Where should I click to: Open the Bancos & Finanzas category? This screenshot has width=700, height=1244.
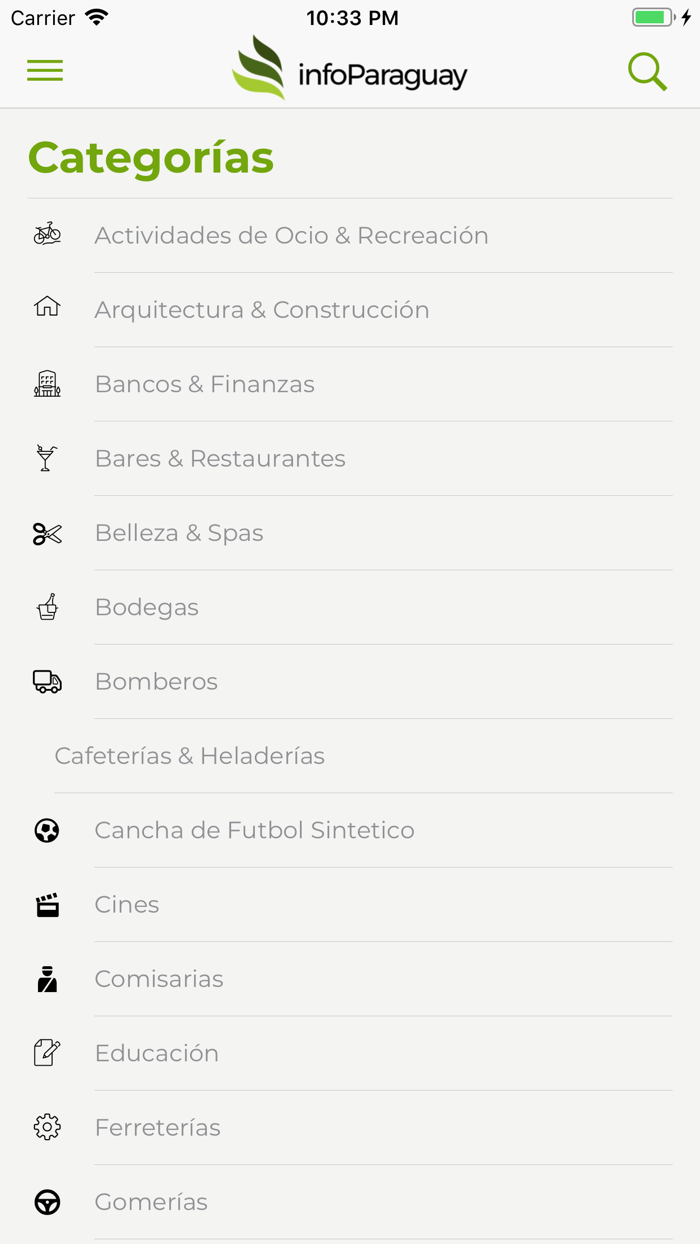click(x=350, y=384)
